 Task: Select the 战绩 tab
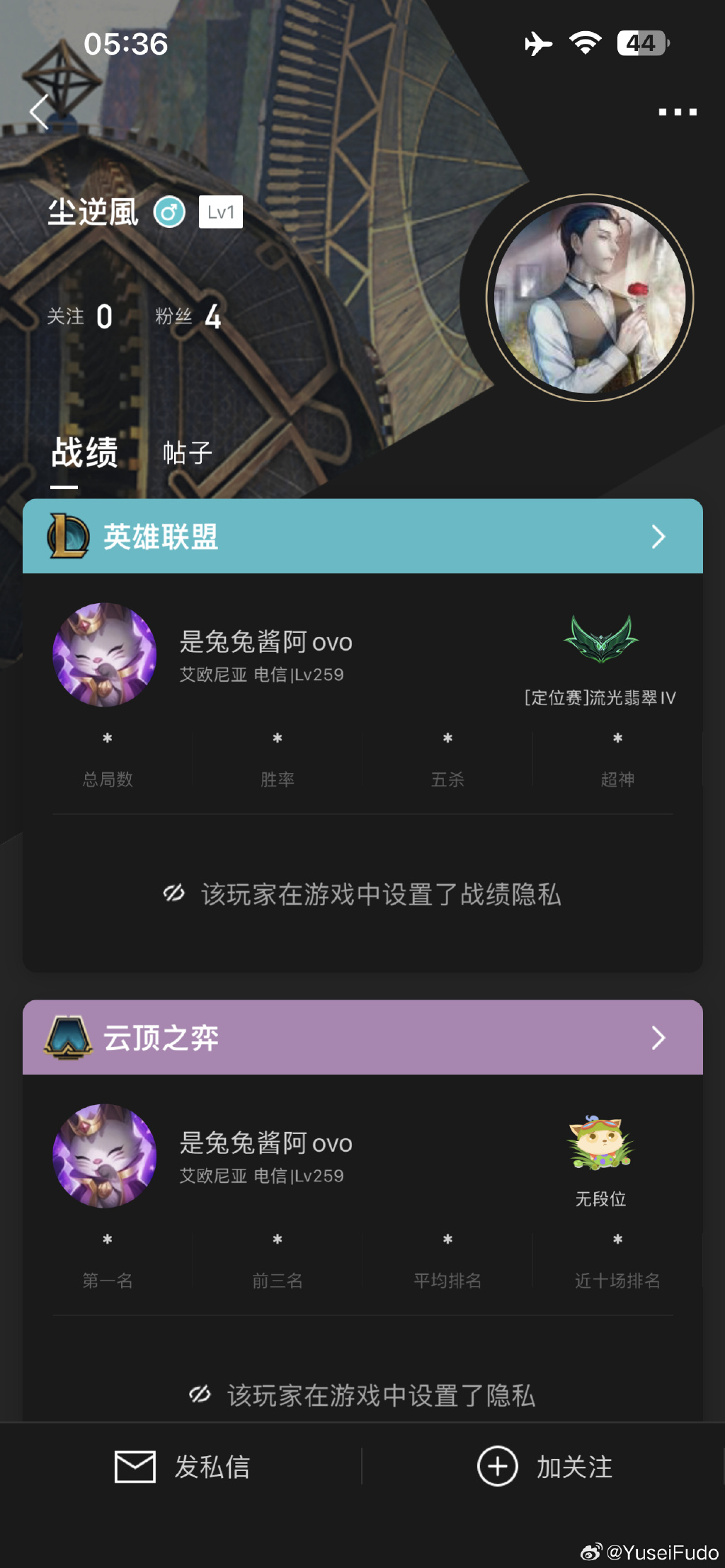(84, 453)
